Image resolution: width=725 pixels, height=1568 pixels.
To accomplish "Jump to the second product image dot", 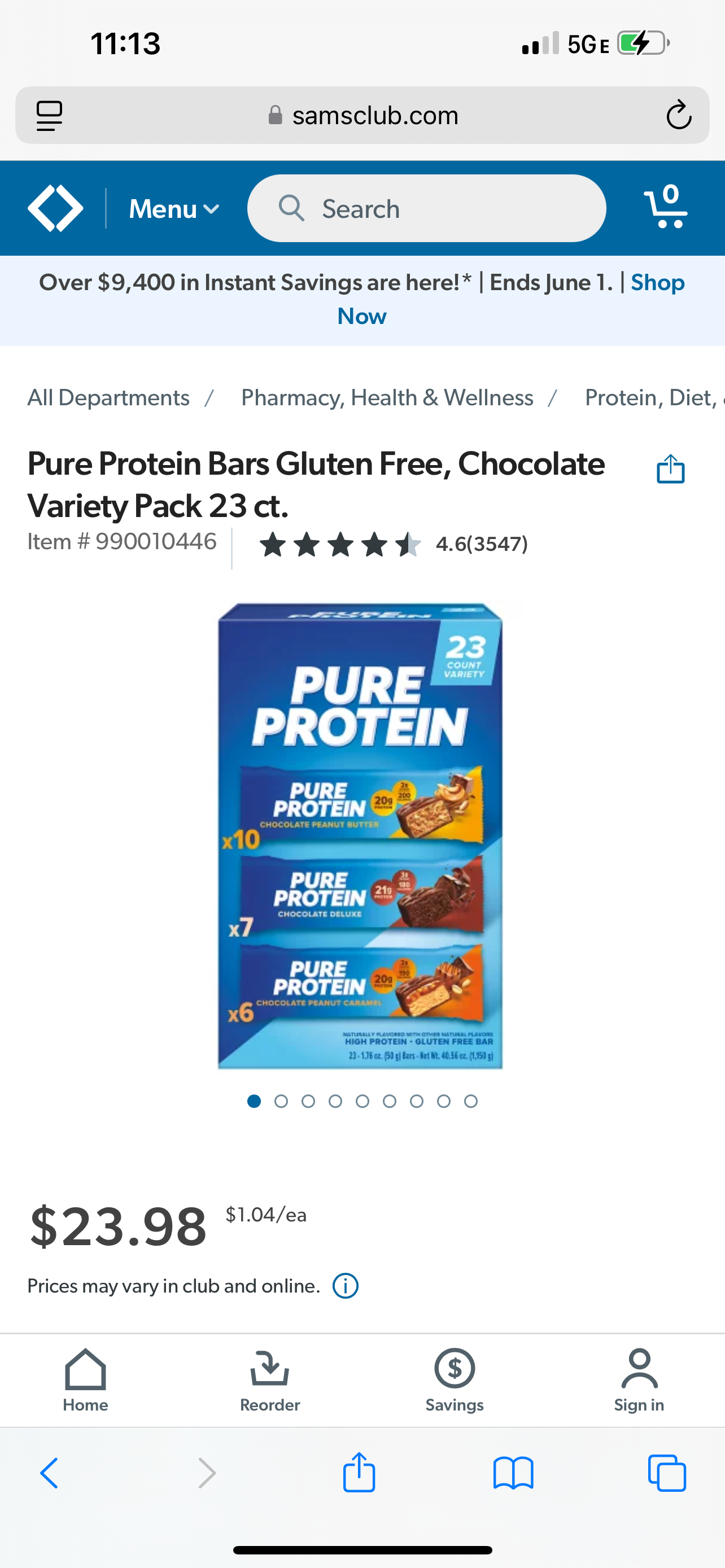I will [281, 1101].
